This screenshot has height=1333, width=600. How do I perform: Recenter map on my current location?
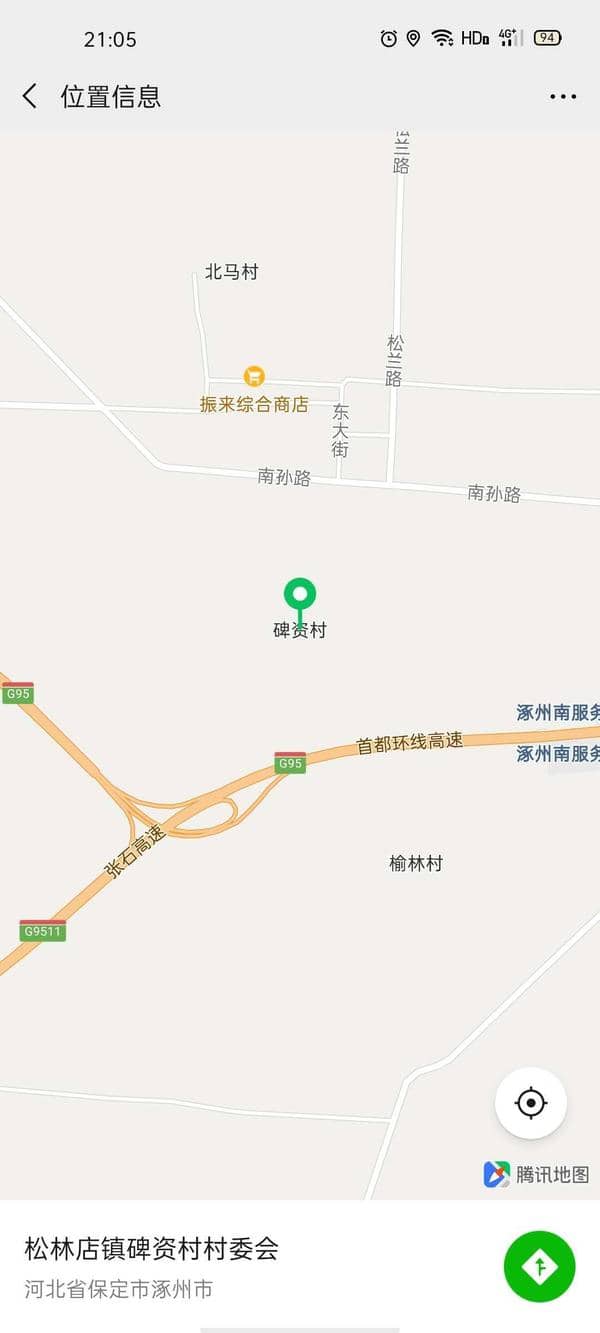point(531,1103)
